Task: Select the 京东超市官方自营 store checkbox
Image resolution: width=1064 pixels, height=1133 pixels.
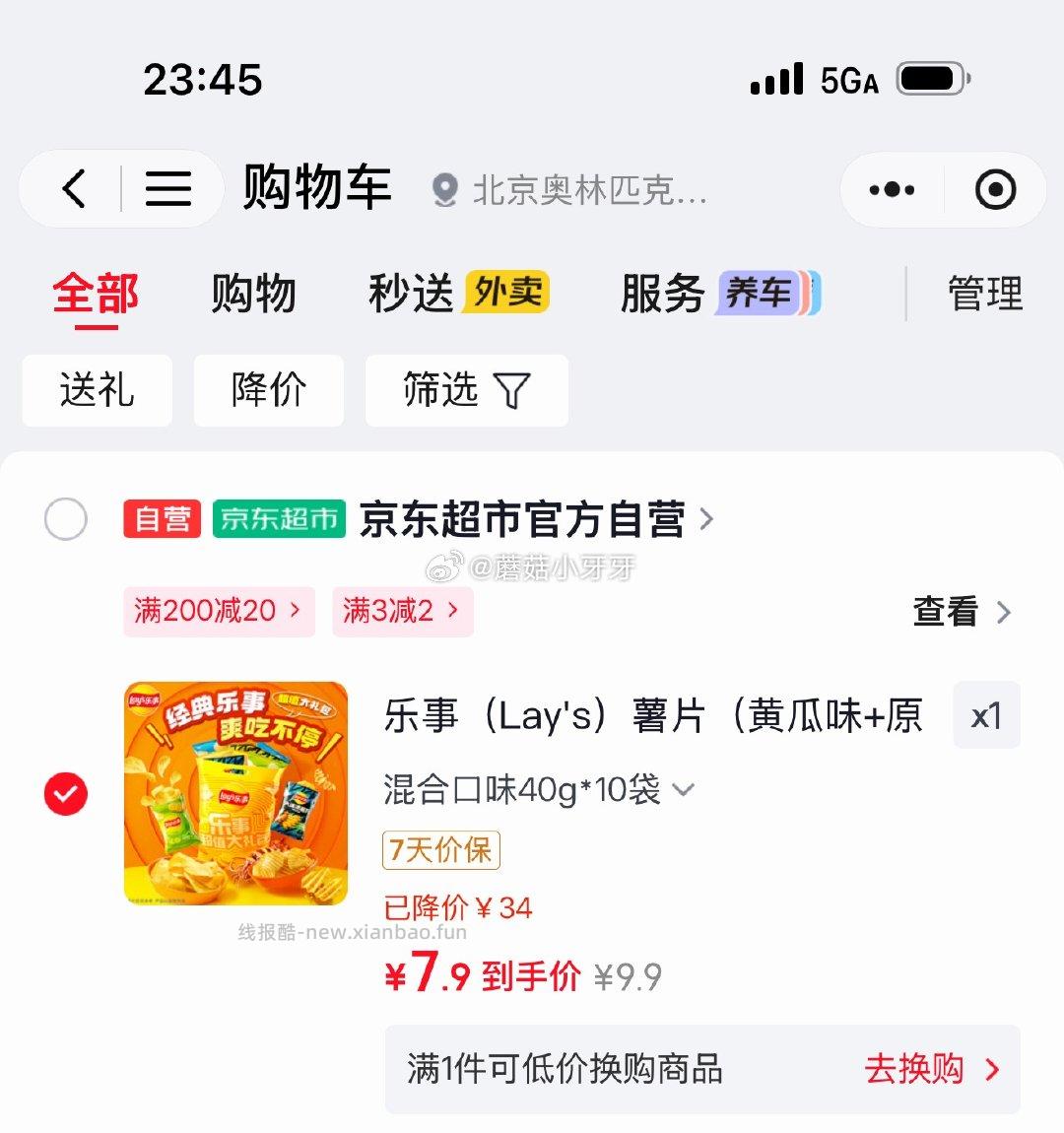Action: 65,519
